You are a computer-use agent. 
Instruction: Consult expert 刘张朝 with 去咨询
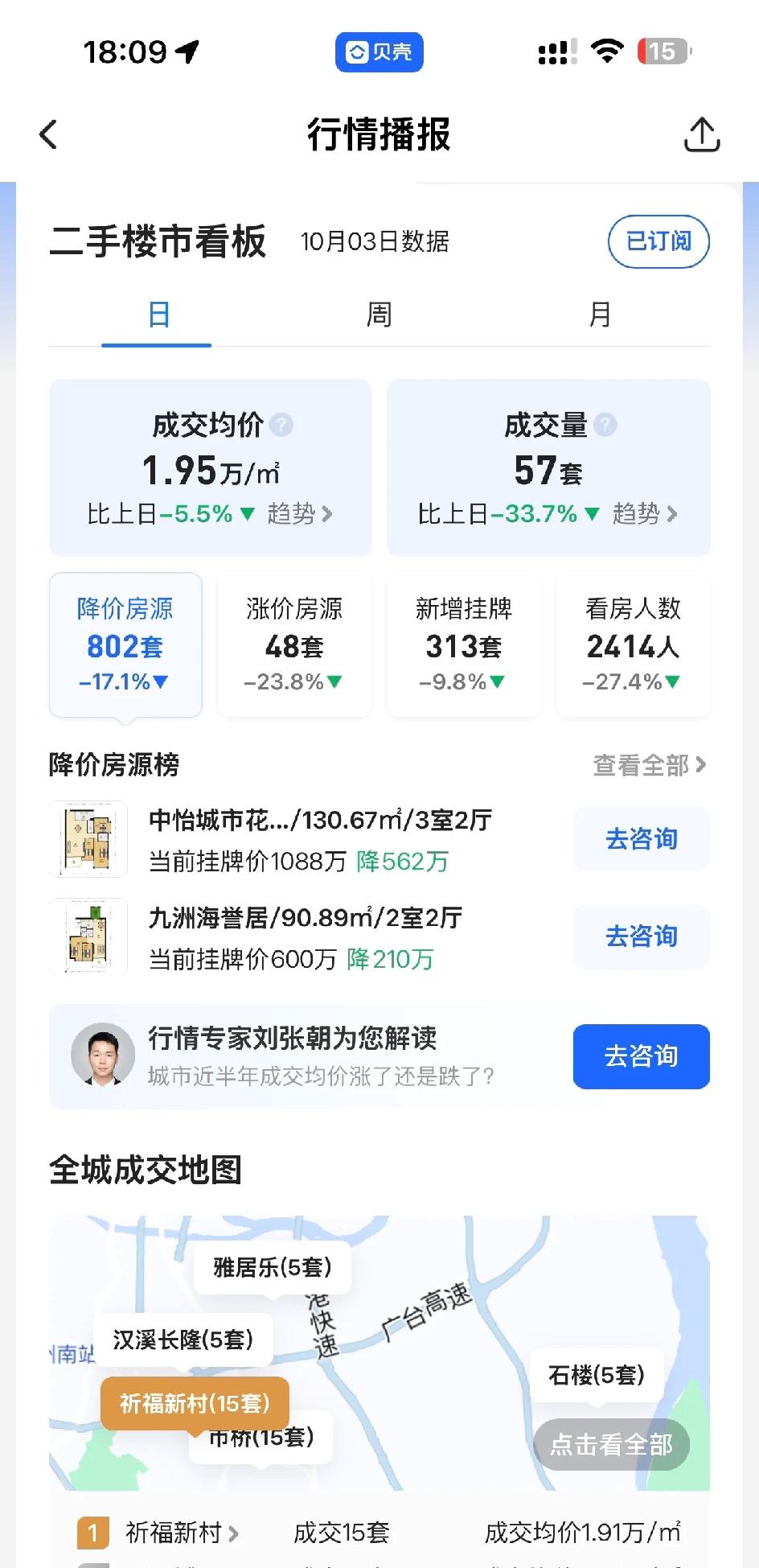[x=641, y=1056]
